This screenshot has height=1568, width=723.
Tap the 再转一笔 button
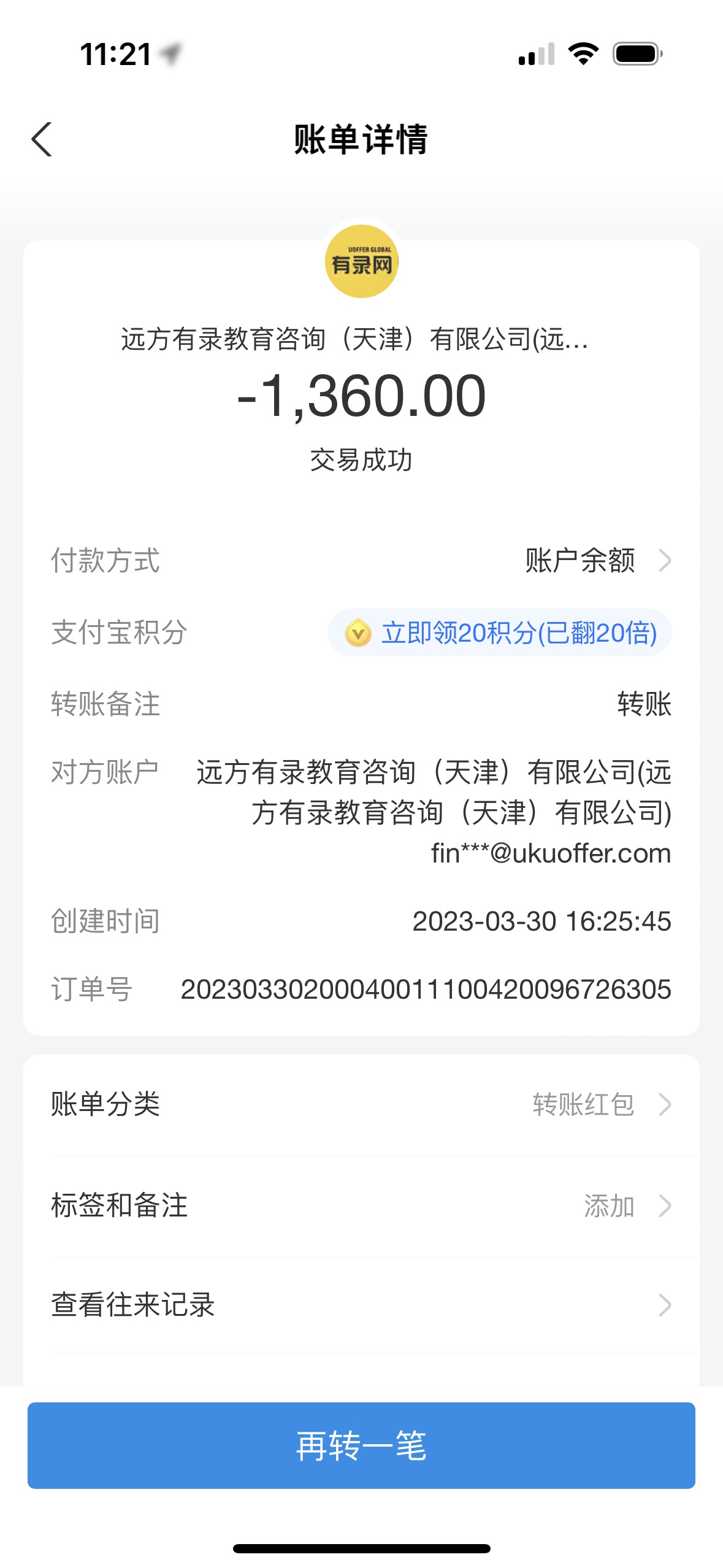point(361,1446)
